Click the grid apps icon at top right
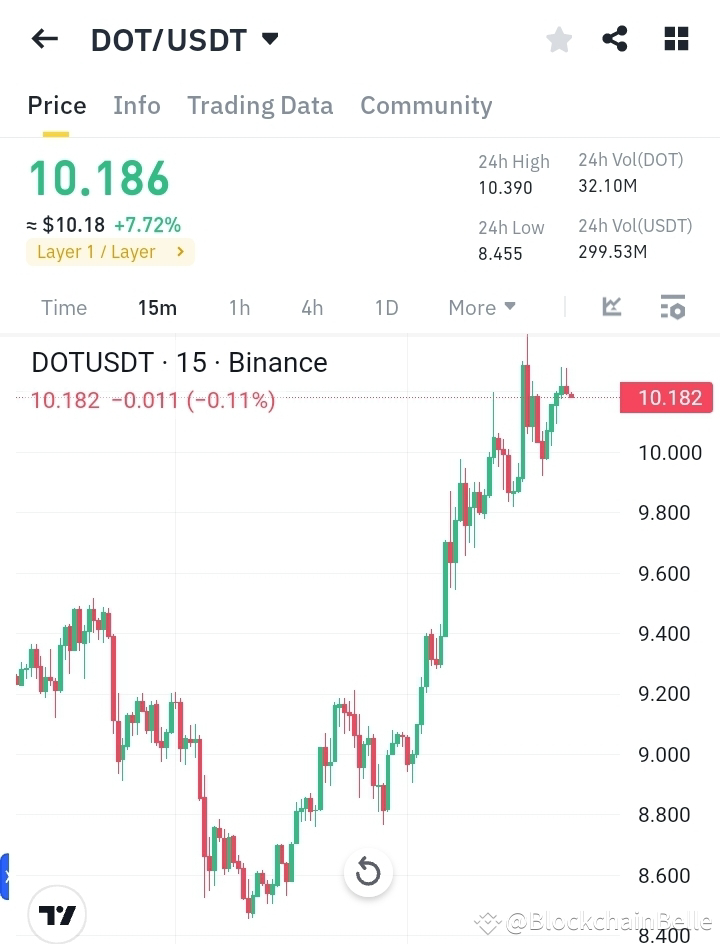 (x=676, y=38)
